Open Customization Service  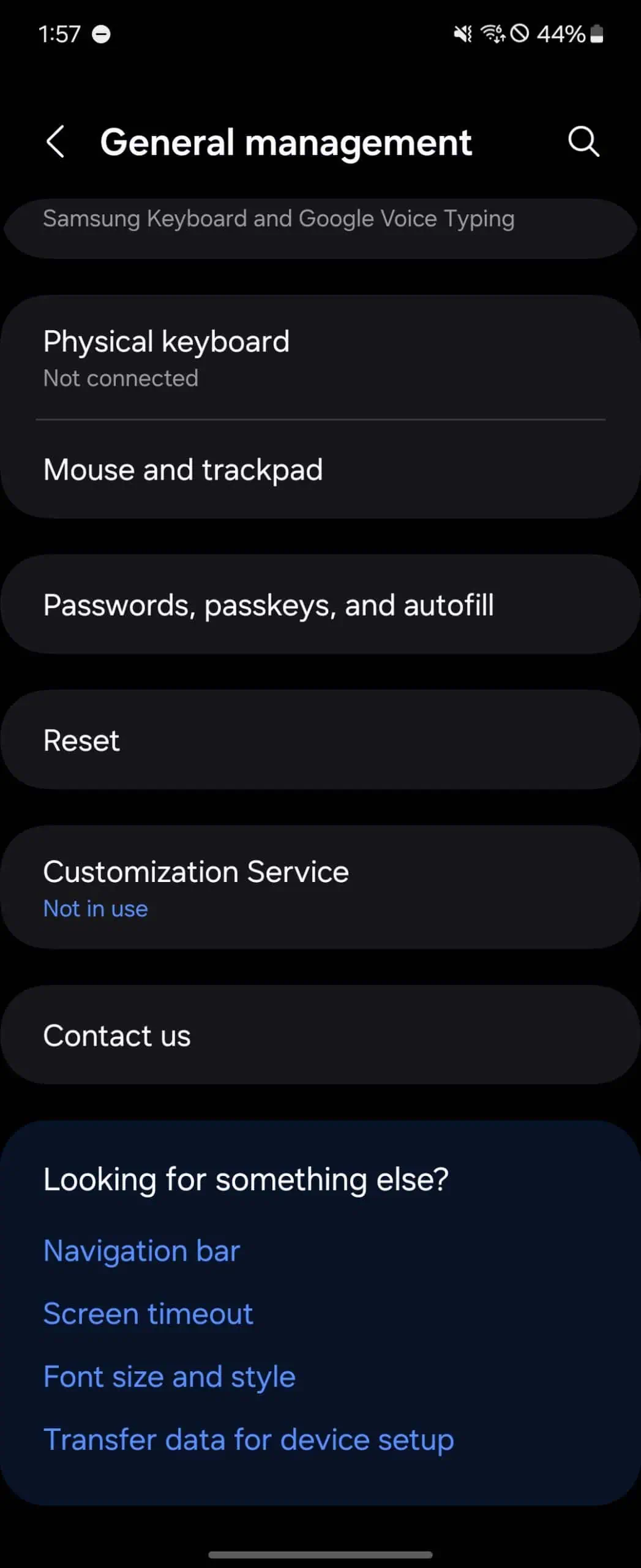click(320, 888)
